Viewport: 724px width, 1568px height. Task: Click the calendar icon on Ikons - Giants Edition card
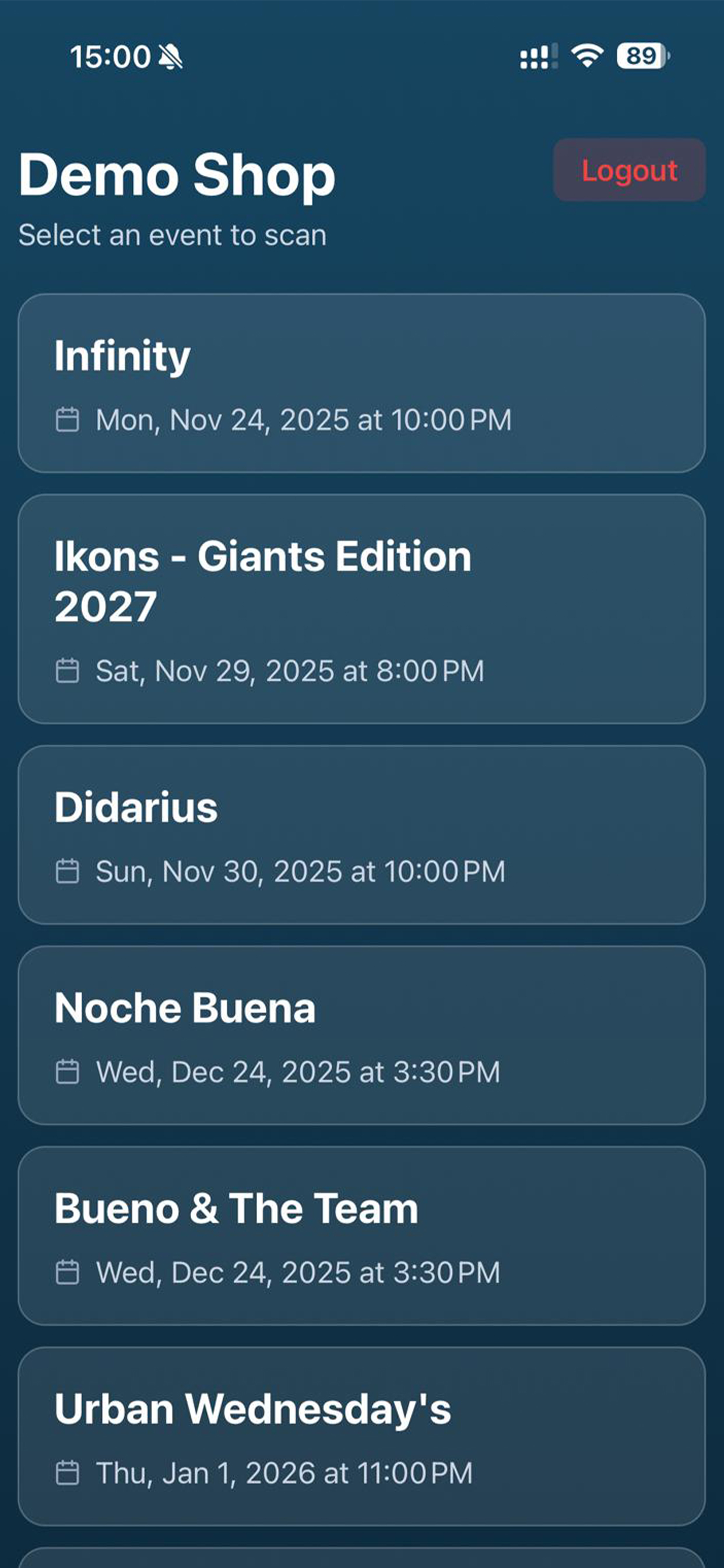(x=68, y=670)
